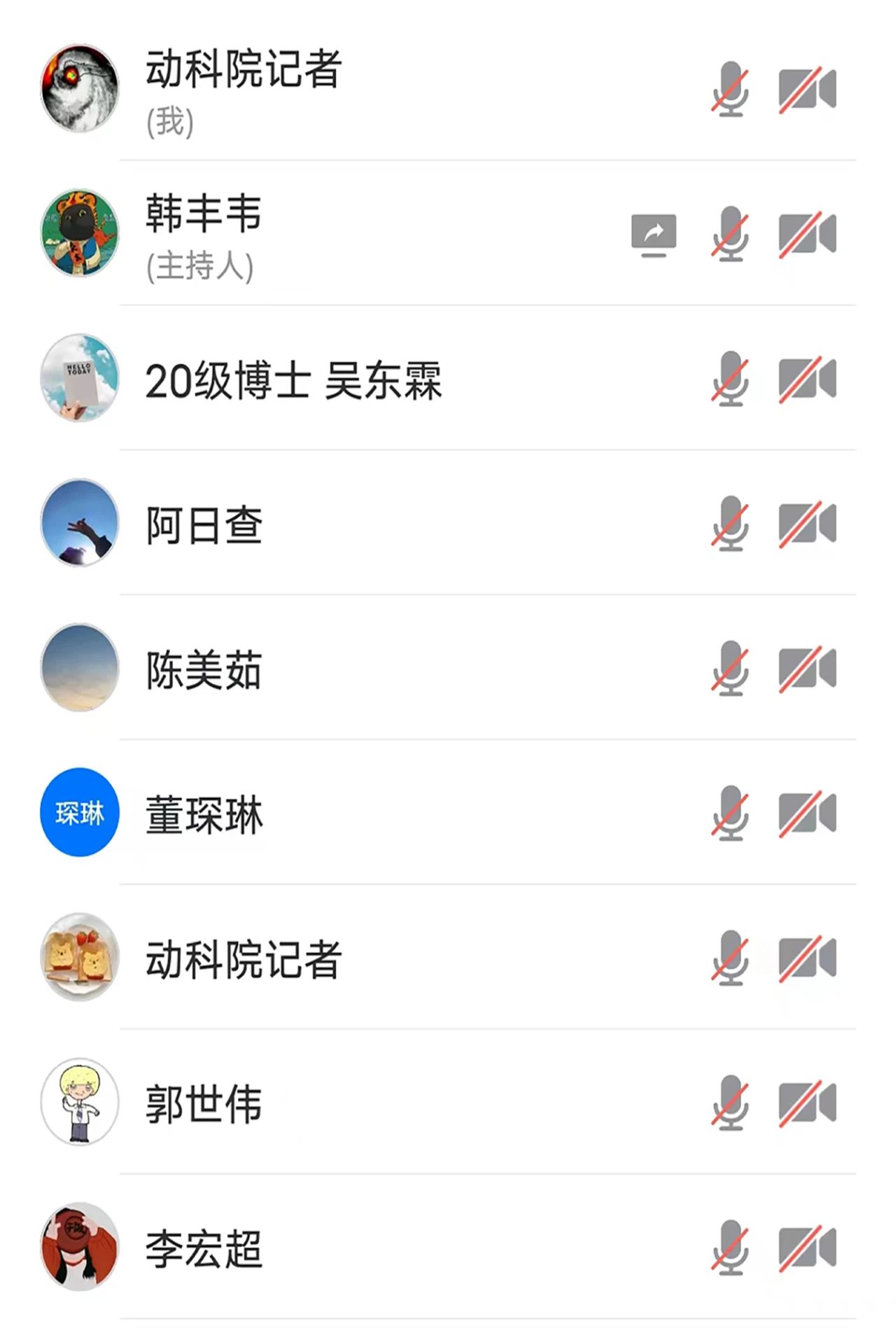
Task: Click the muted microphone icon for 阿日查
Action: (x=729, y=526)
